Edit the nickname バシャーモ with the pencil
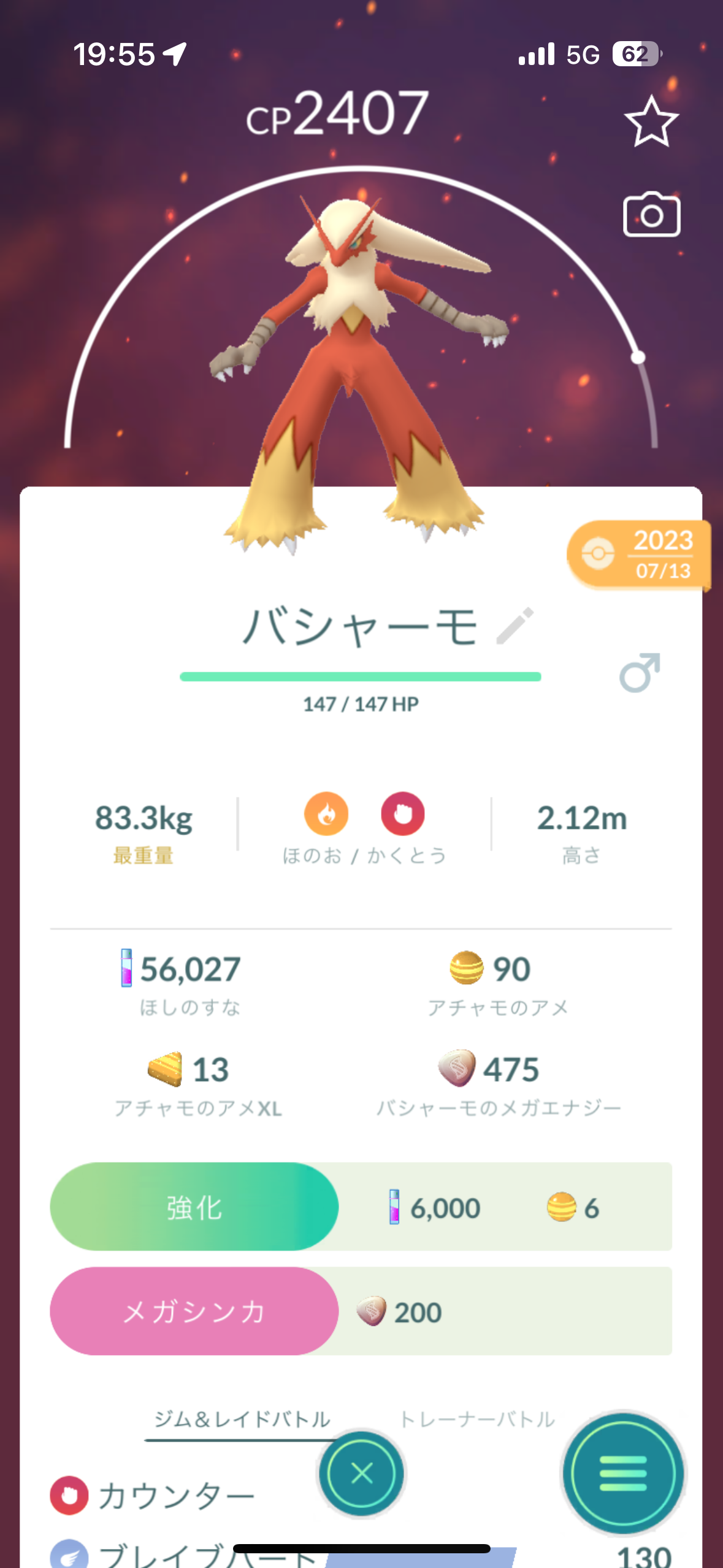 515,626
